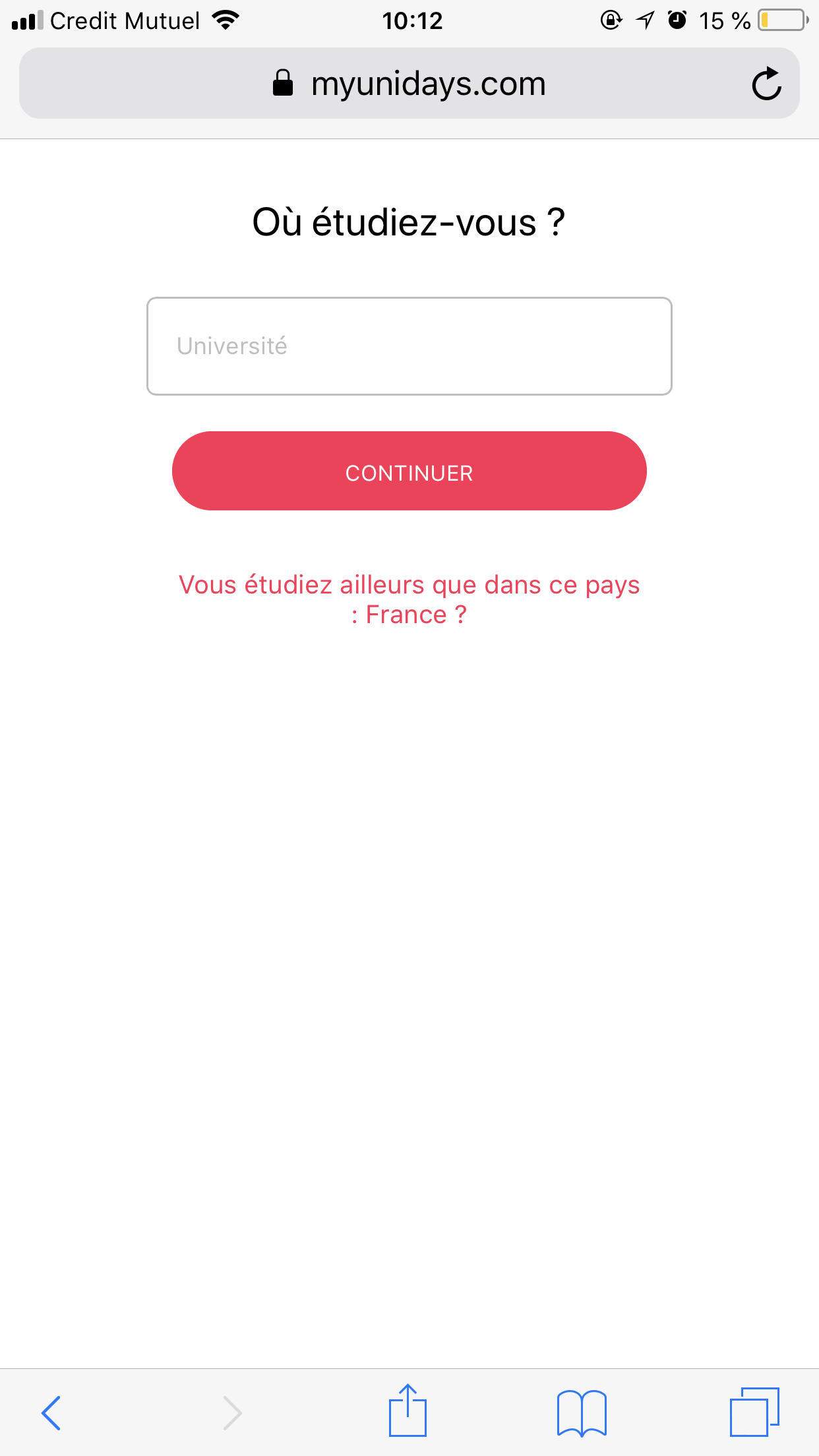The width and height of the screenshot is (819, 1456).
Task: Tap the clock showing 10:12
Action: (411, 20)
